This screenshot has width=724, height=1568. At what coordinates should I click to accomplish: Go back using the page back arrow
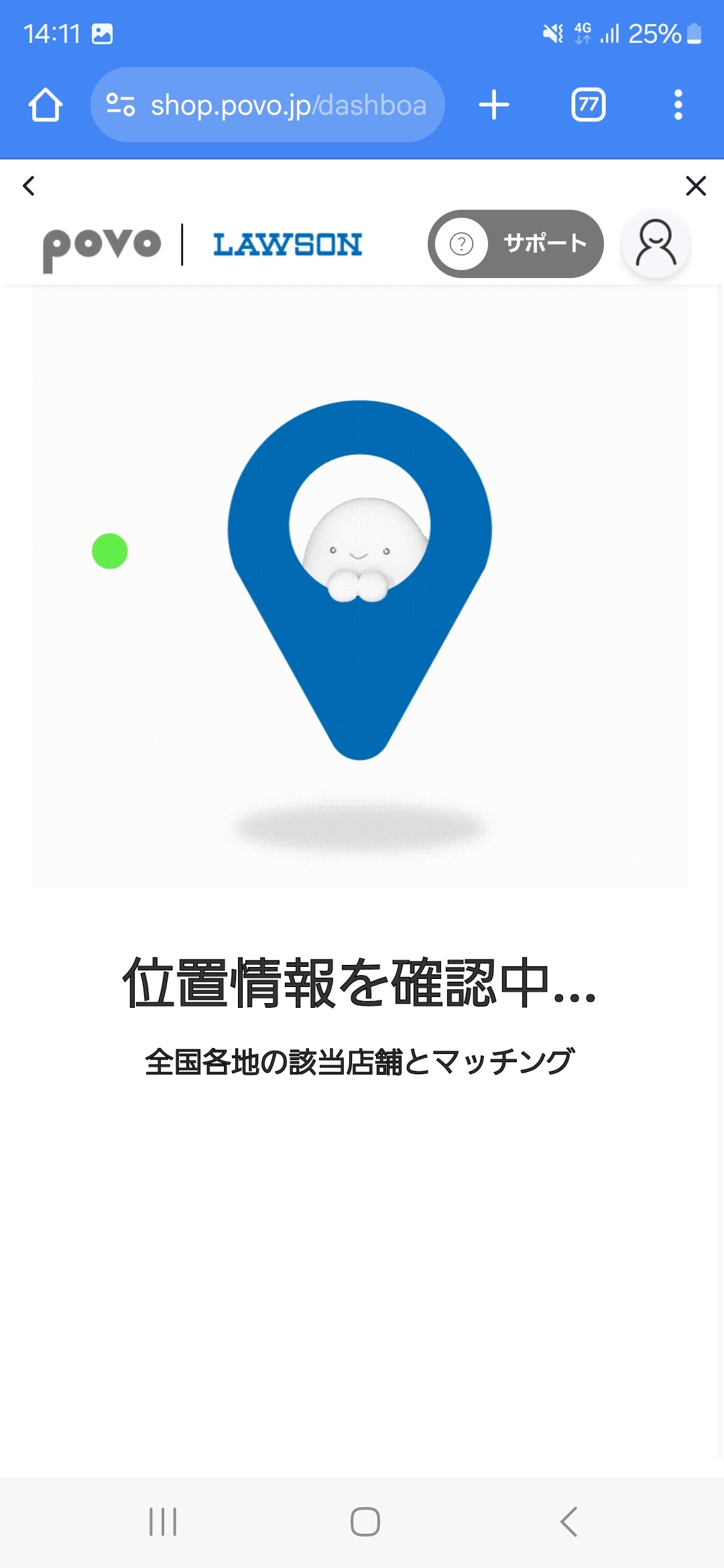[x=29, y=186]
